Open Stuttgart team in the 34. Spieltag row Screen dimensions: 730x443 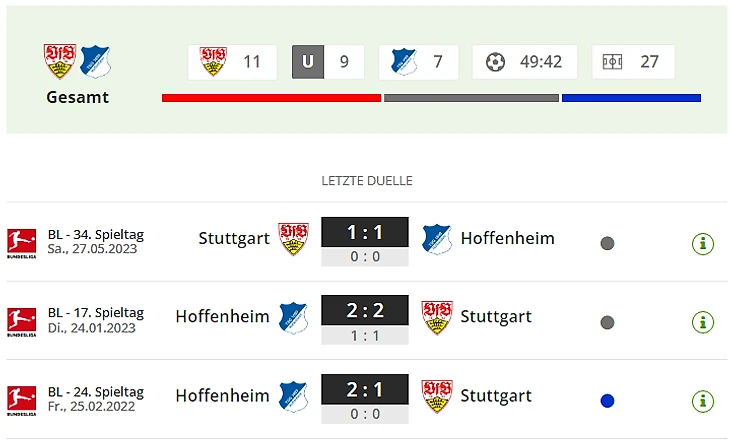tap(234, 239)
